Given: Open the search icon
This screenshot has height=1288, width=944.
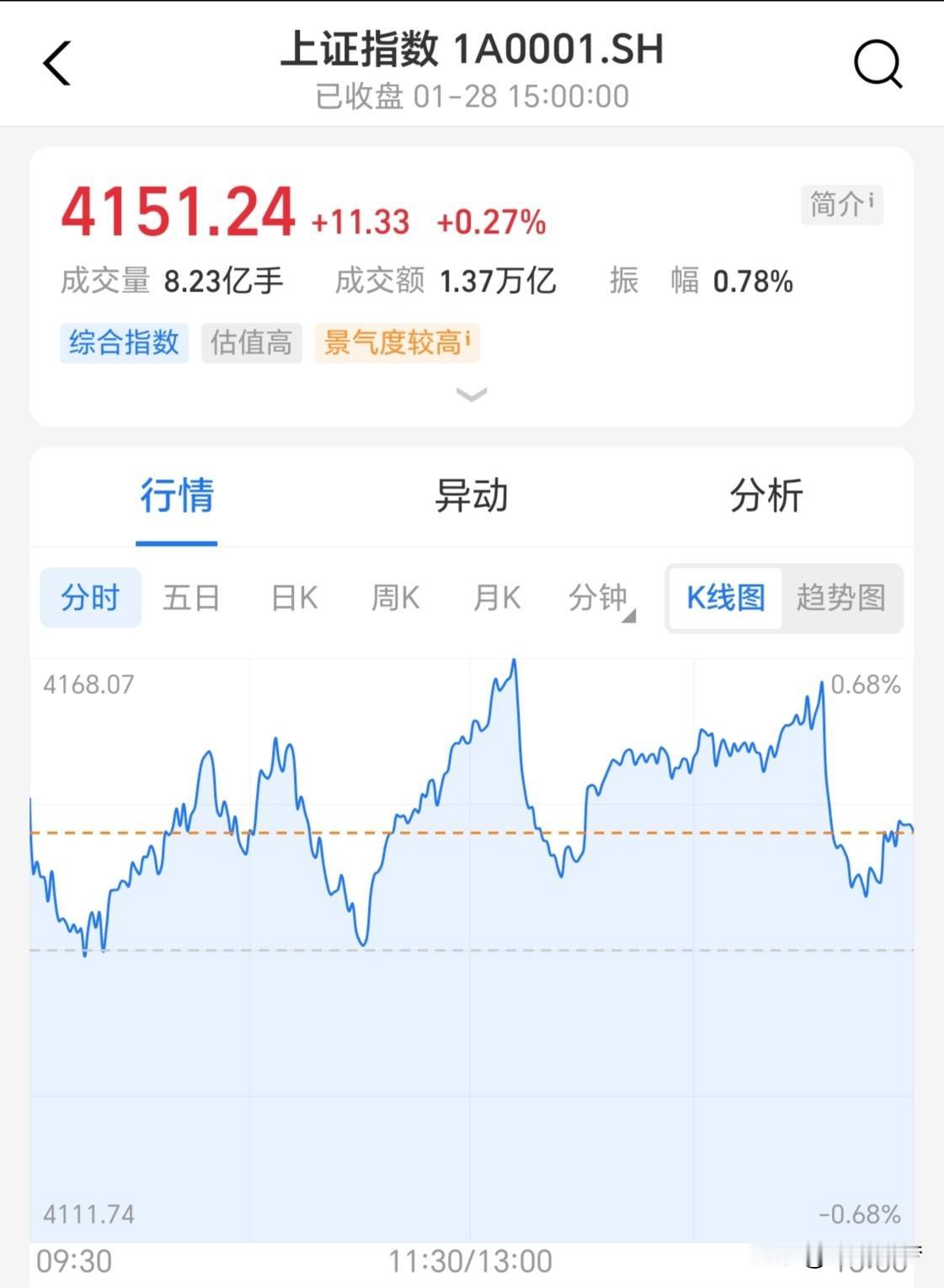Looking at the screenshot, I should coord(877,64).
